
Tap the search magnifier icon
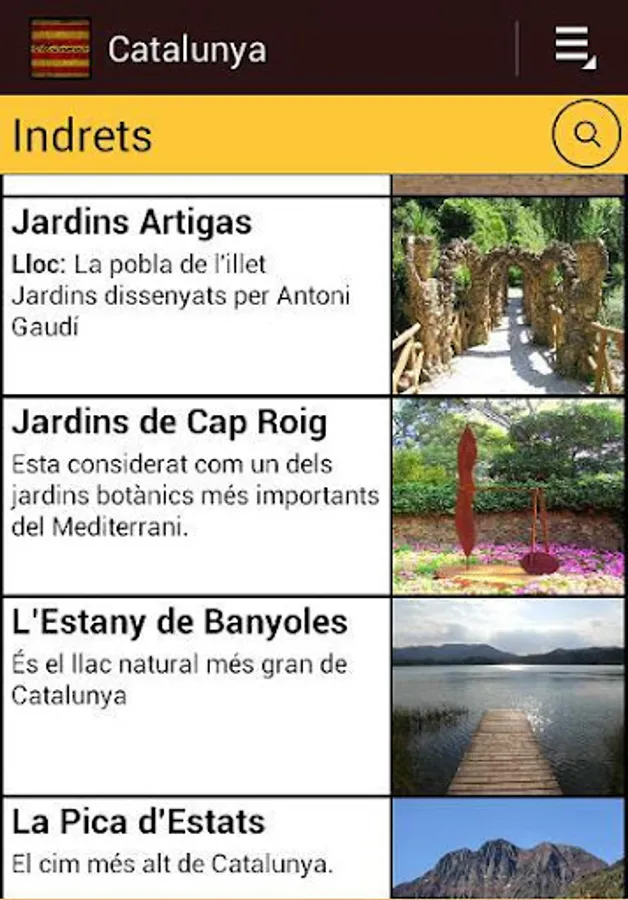click(587, 135)
